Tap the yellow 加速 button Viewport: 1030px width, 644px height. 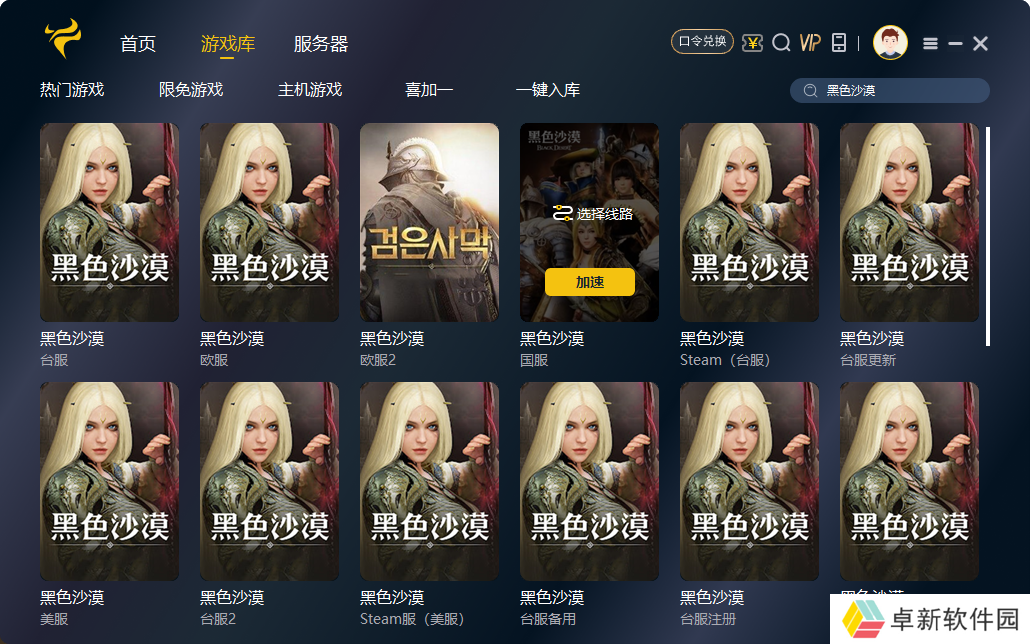point(590,282)
